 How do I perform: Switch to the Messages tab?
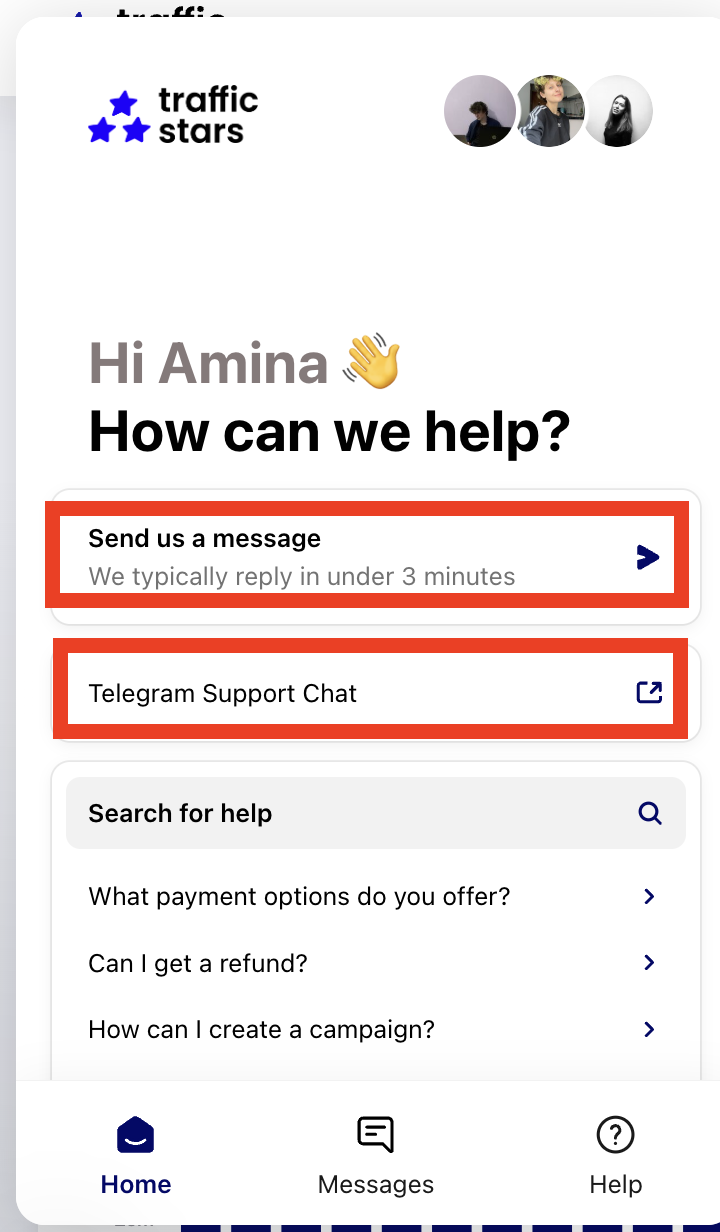click(375, 1157)
